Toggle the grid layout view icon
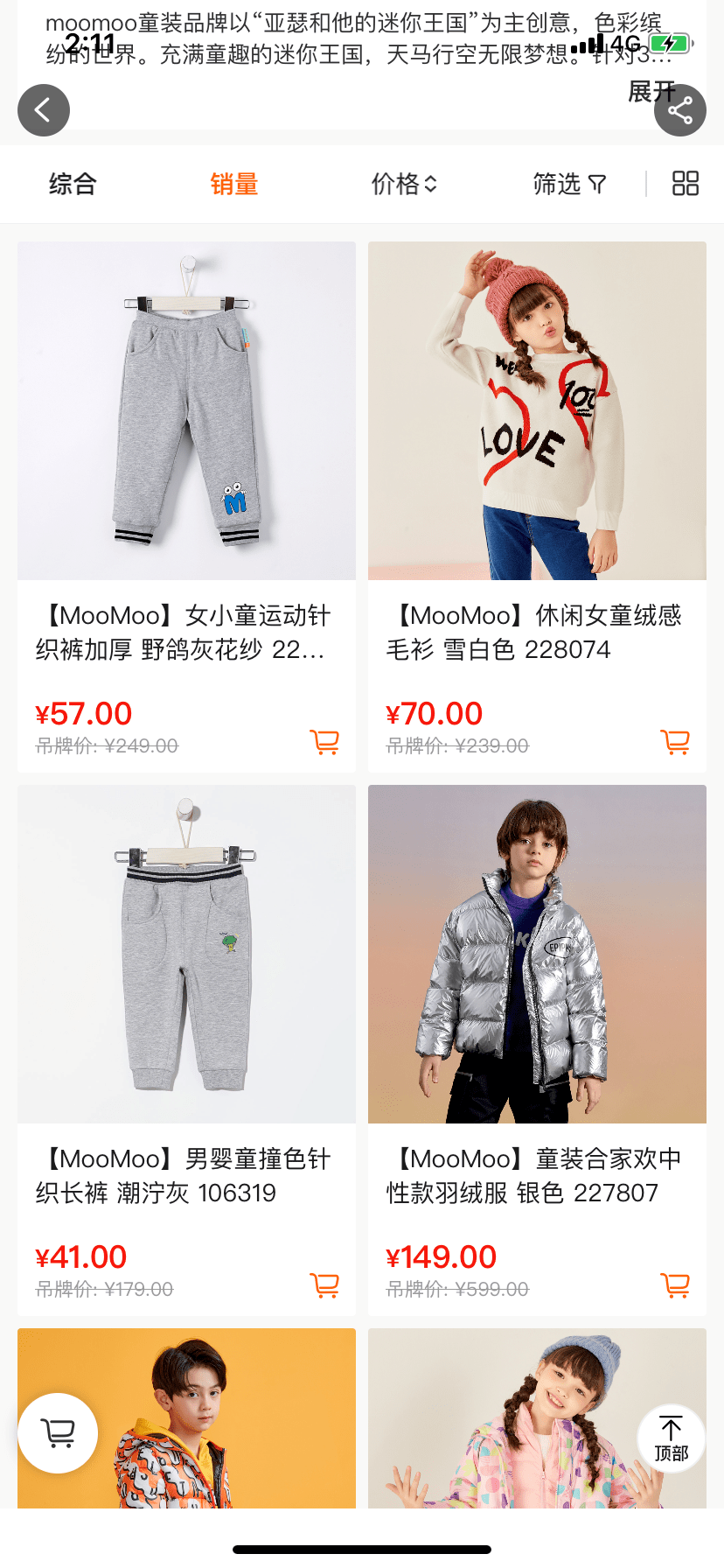Screen dimensions: 724x1568 tap(685, 184)
